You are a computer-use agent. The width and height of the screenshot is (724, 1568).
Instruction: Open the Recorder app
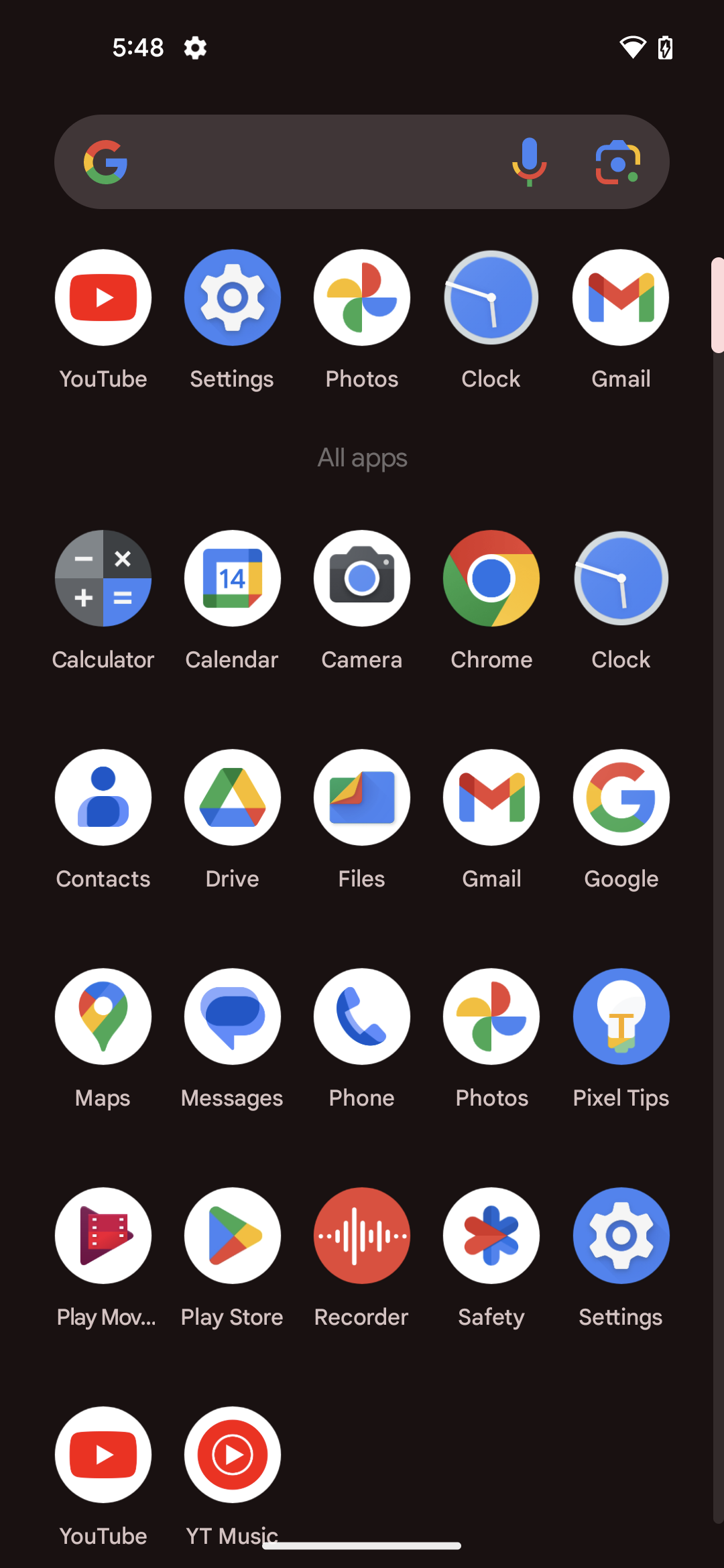361,1236
